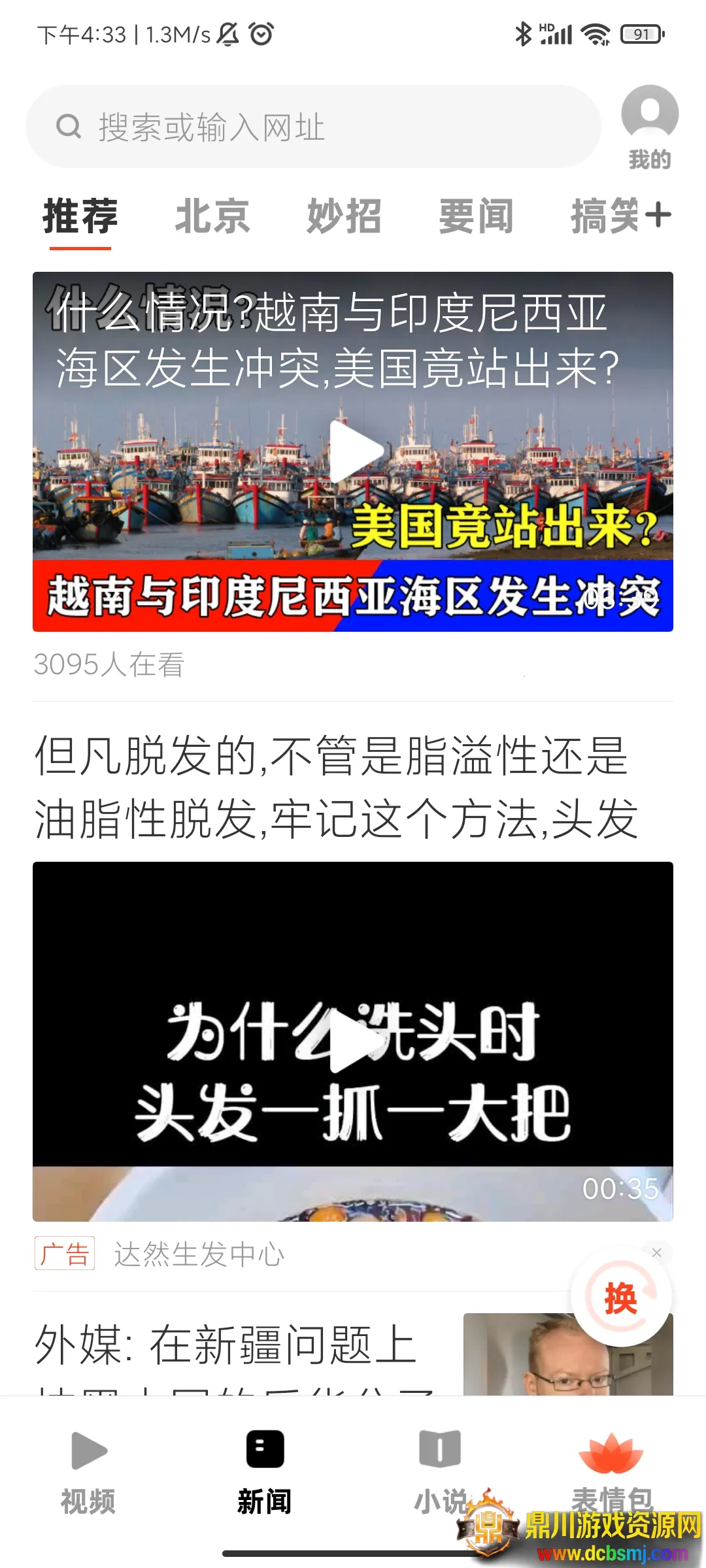Open the hair loss article headline
Screen dimensions: 706x1568
(335, 787)
